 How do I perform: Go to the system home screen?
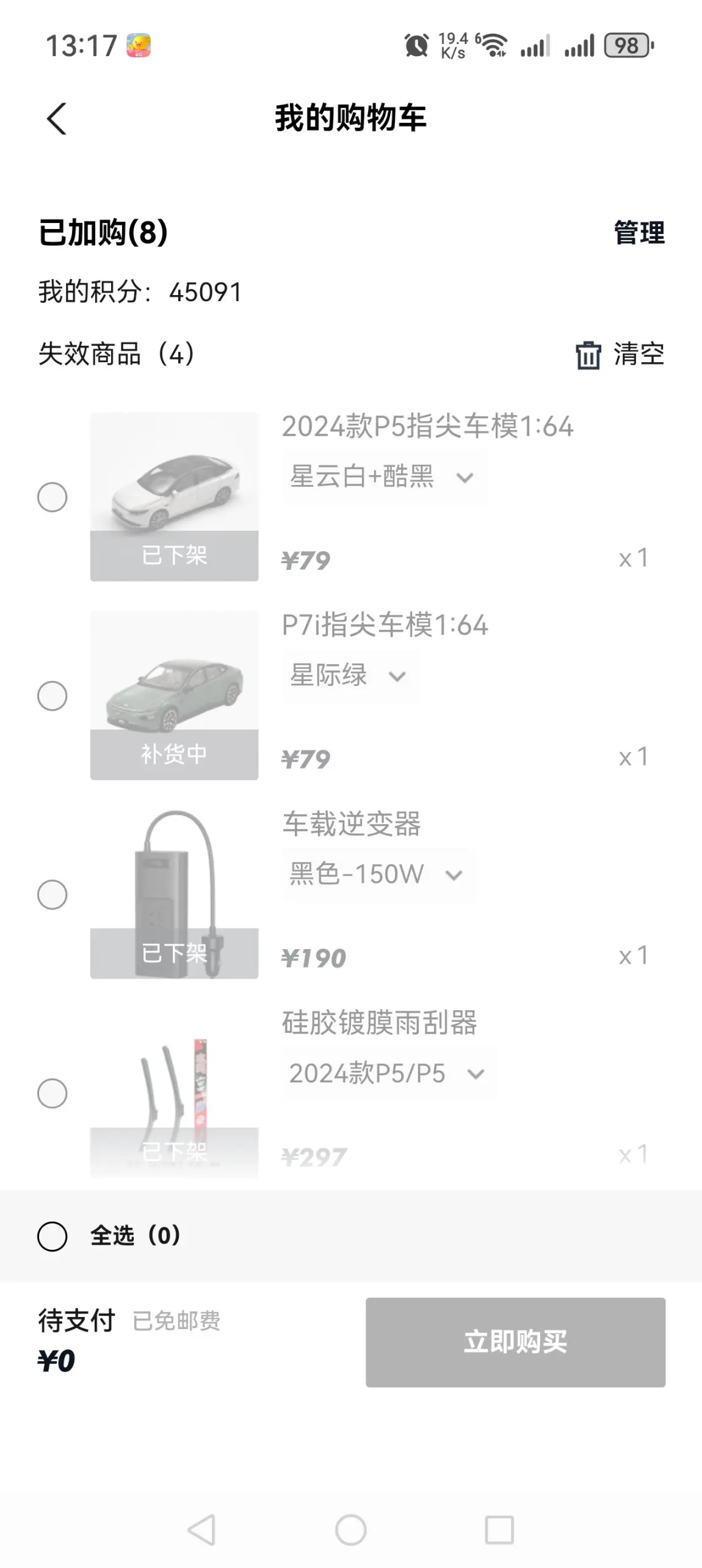pyautogui.click(x=351, y=1530)
